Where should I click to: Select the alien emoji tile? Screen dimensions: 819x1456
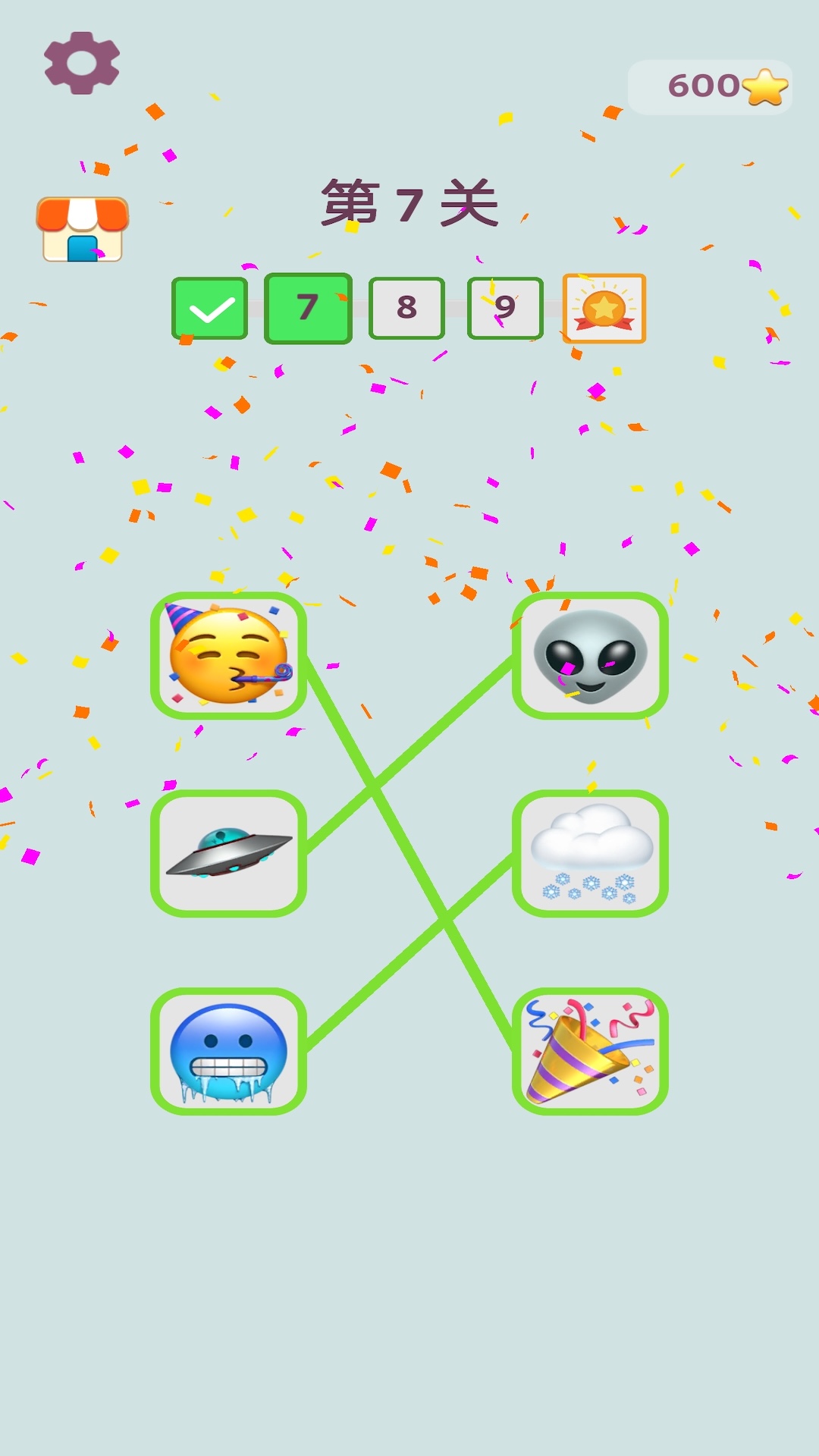coord(590,656)
